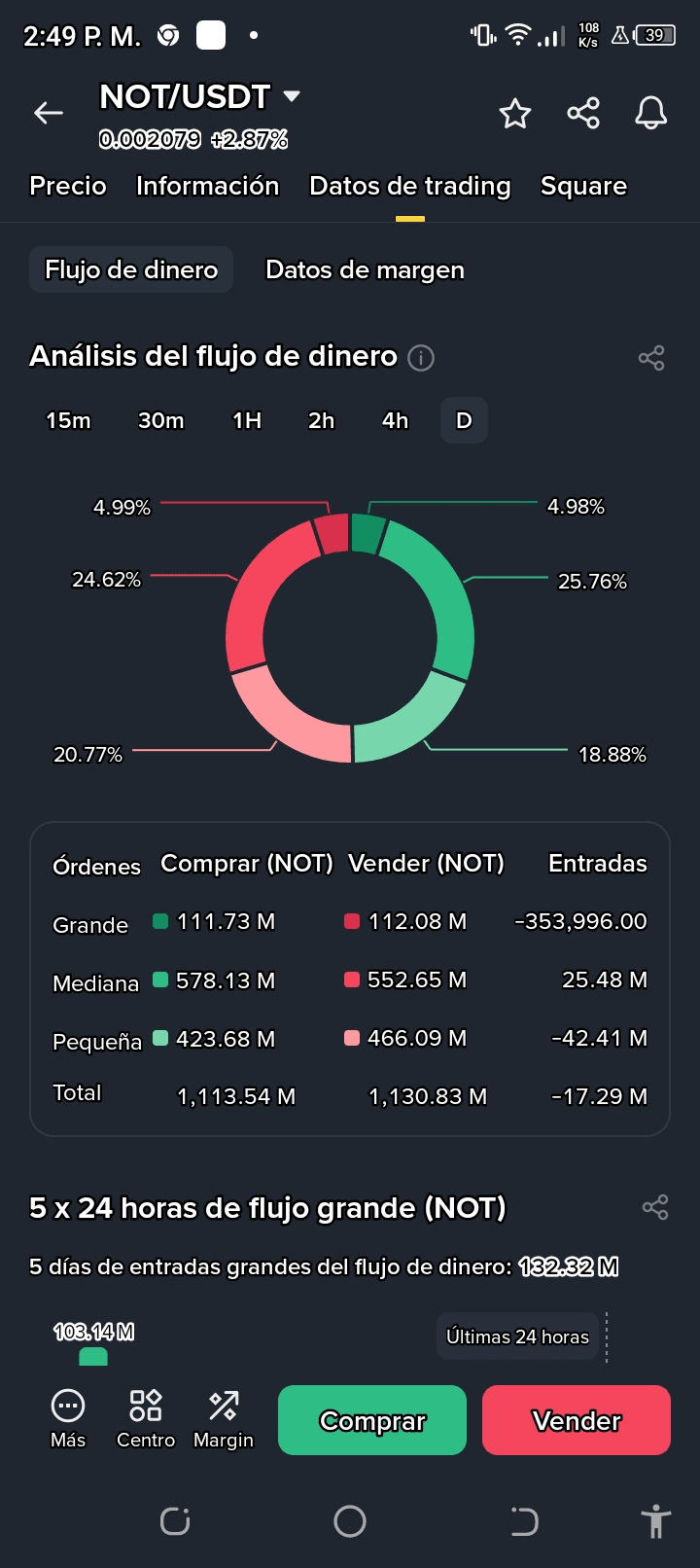Image resolution: width=700 pixels, height=1568 pixels.
Task: Show the info tooltip for Análisis del flujo de dinero
Action: pos(421,358)
